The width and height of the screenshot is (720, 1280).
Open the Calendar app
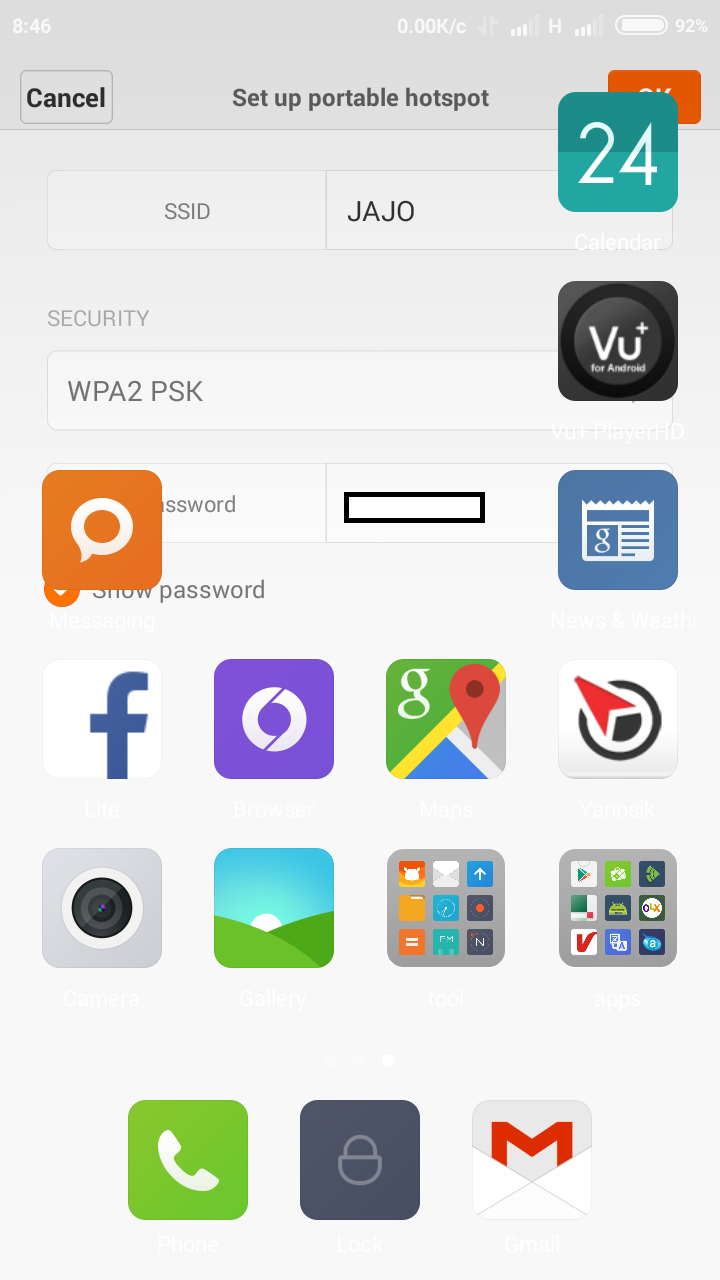click(617, 153)
